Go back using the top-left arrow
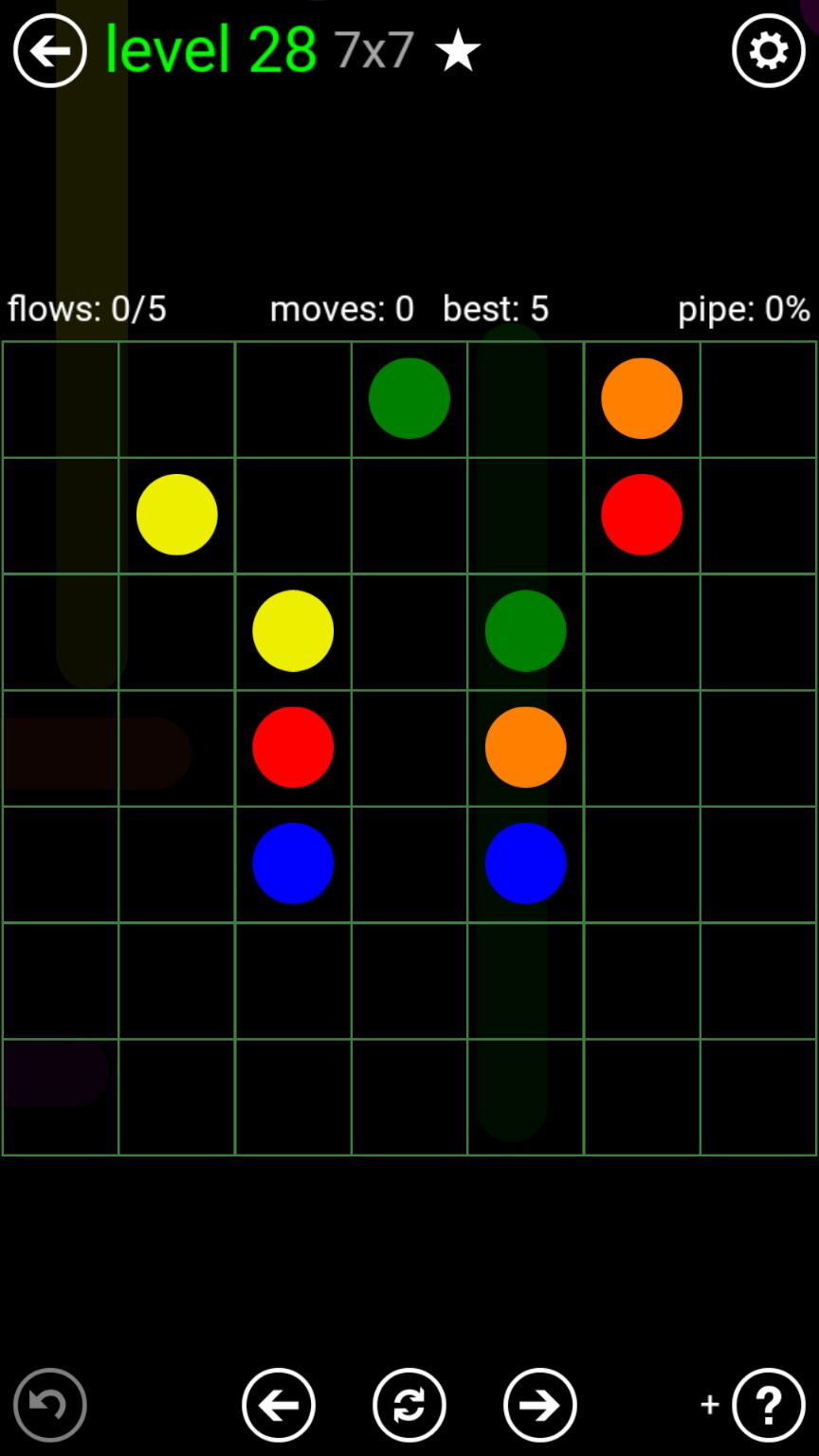 49,51
